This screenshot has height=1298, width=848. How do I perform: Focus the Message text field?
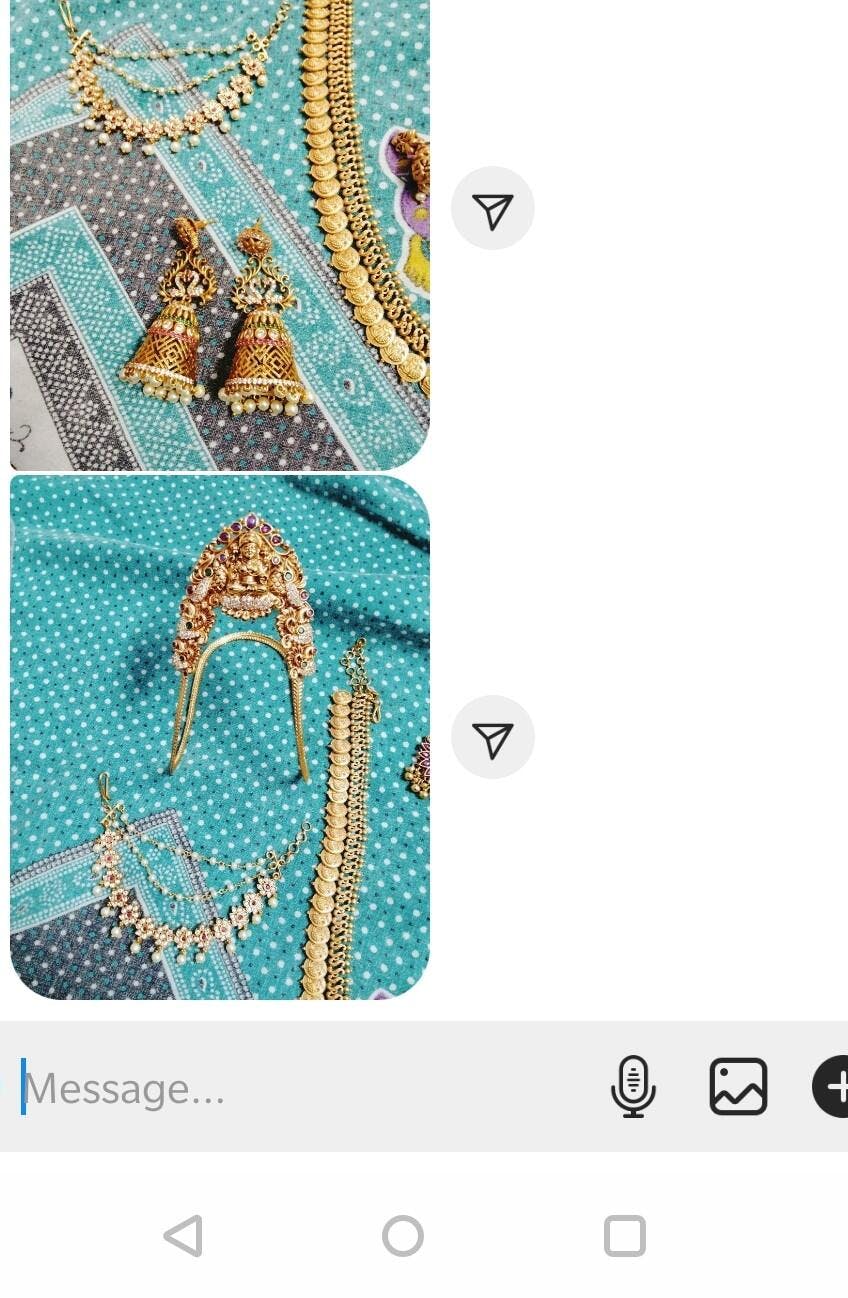(x=300, y=1088)
